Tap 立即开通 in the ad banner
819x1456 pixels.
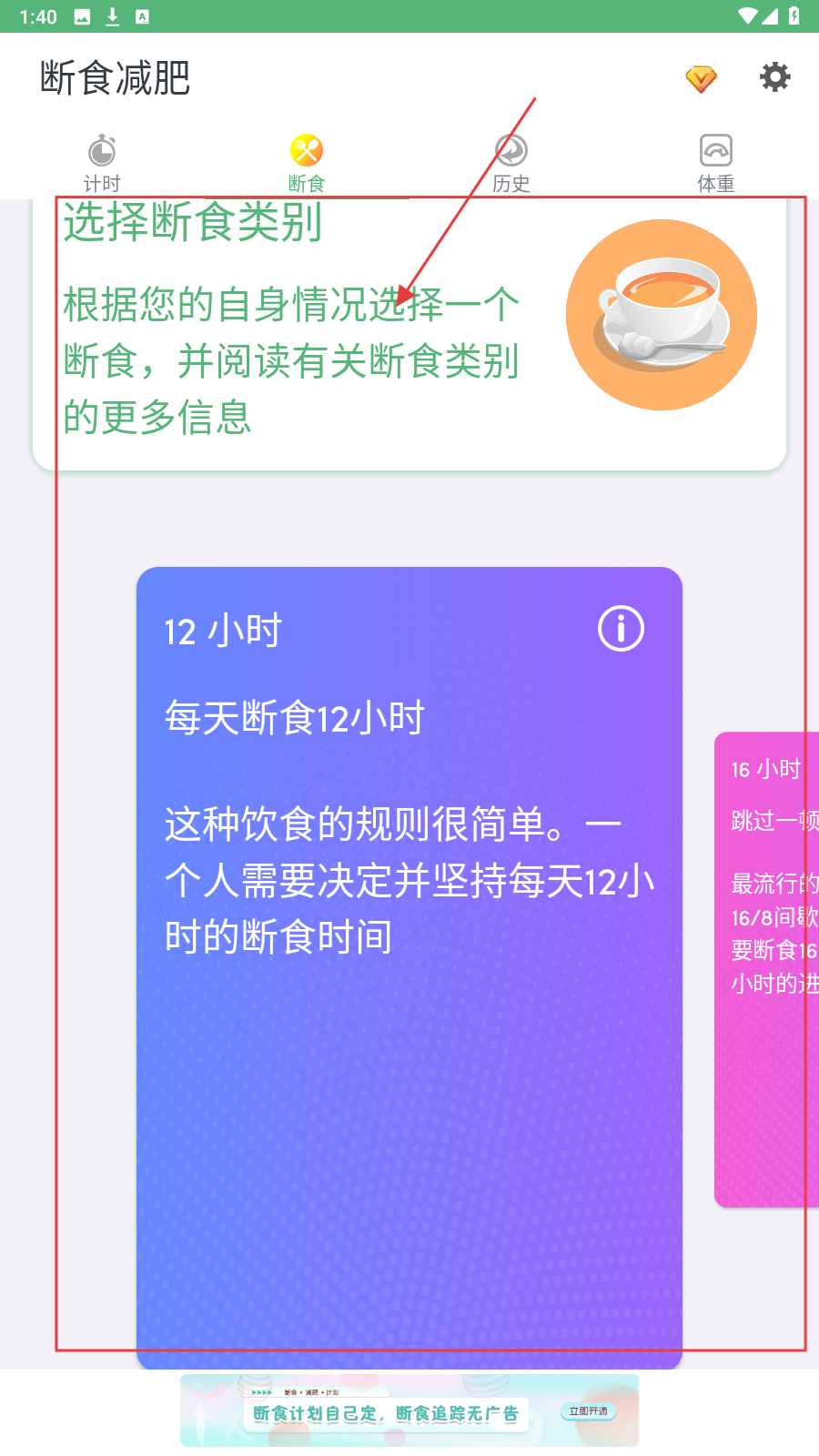[x=589, y=1411]
